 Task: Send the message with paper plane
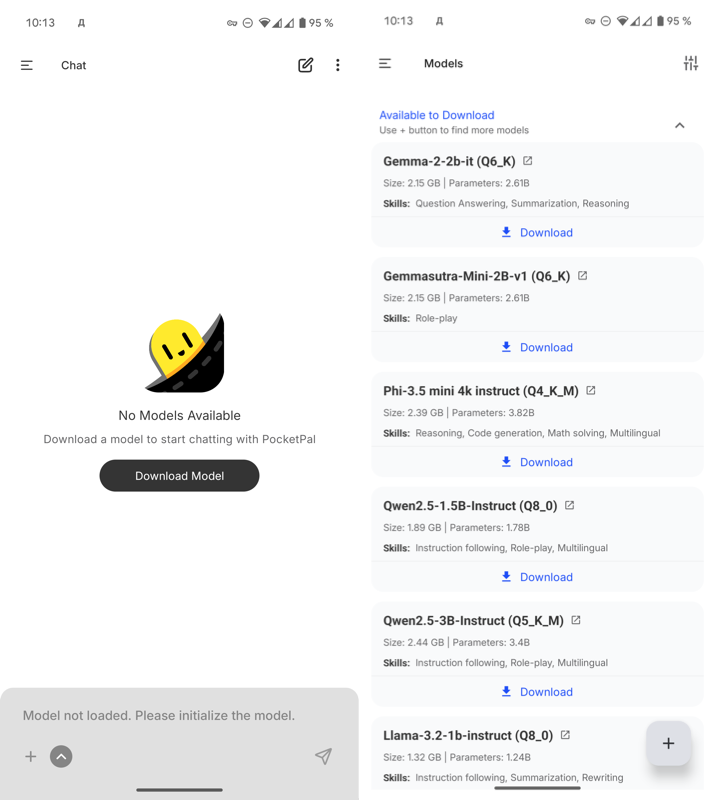[x=323, y=757]
